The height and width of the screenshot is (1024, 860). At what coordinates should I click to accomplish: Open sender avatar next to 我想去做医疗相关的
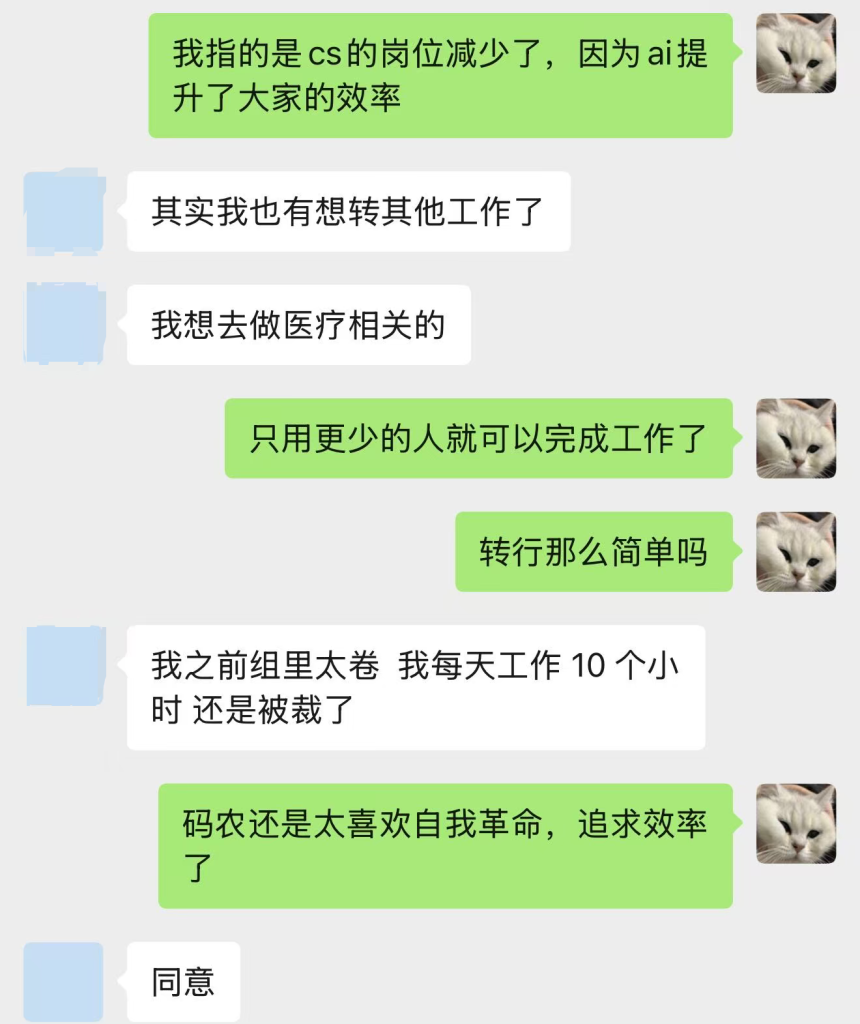pyautogui.click(x=64, y=323)
